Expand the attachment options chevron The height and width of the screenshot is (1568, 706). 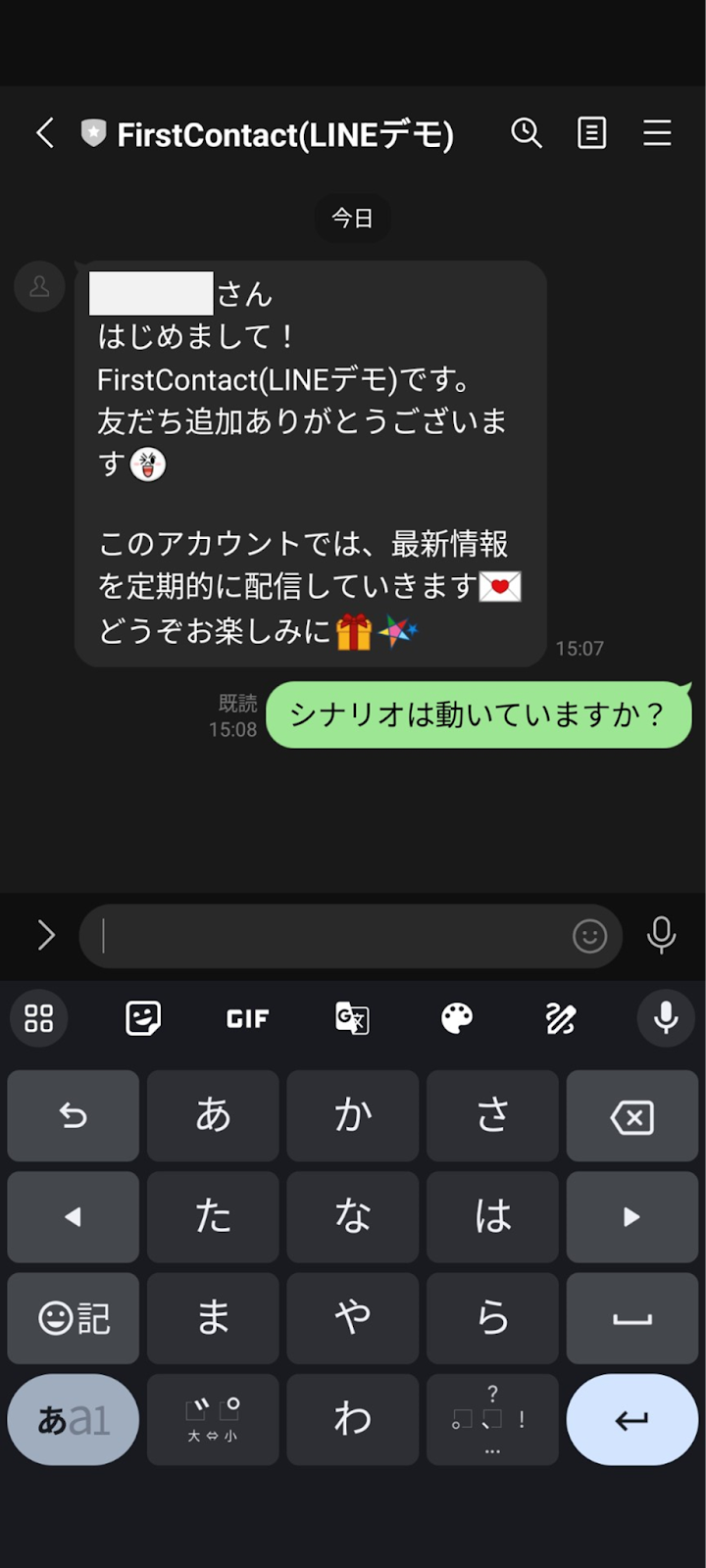pos(45,935)
